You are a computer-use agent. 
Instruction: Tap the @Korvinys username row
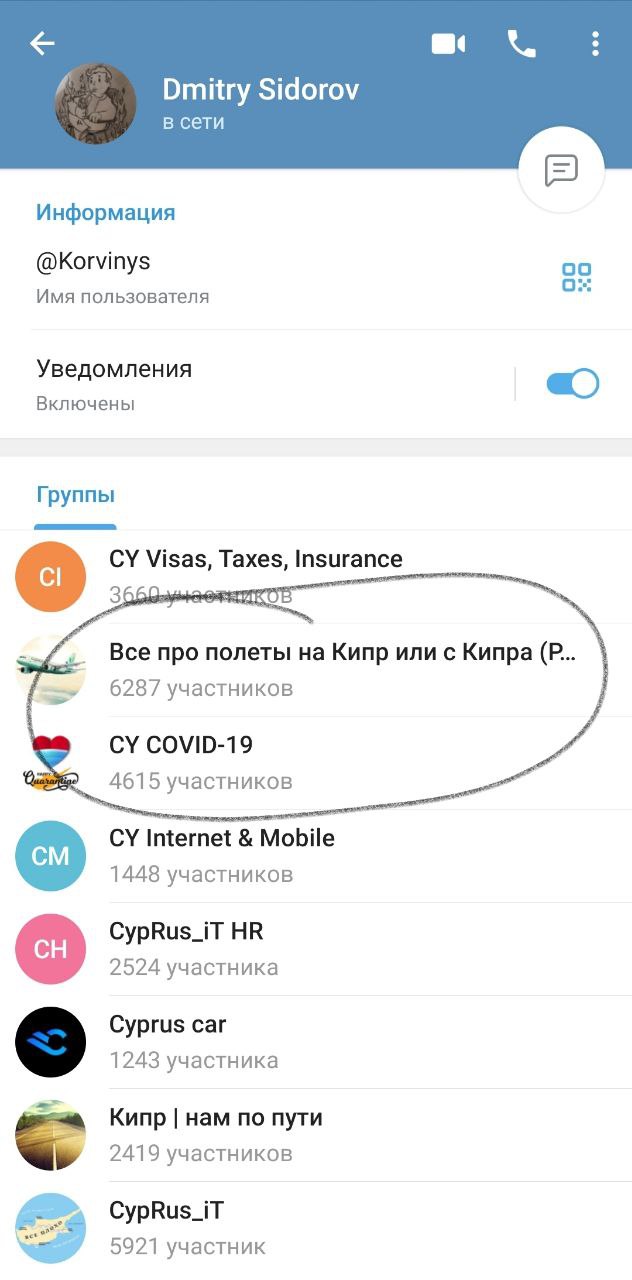click(250, 277)
